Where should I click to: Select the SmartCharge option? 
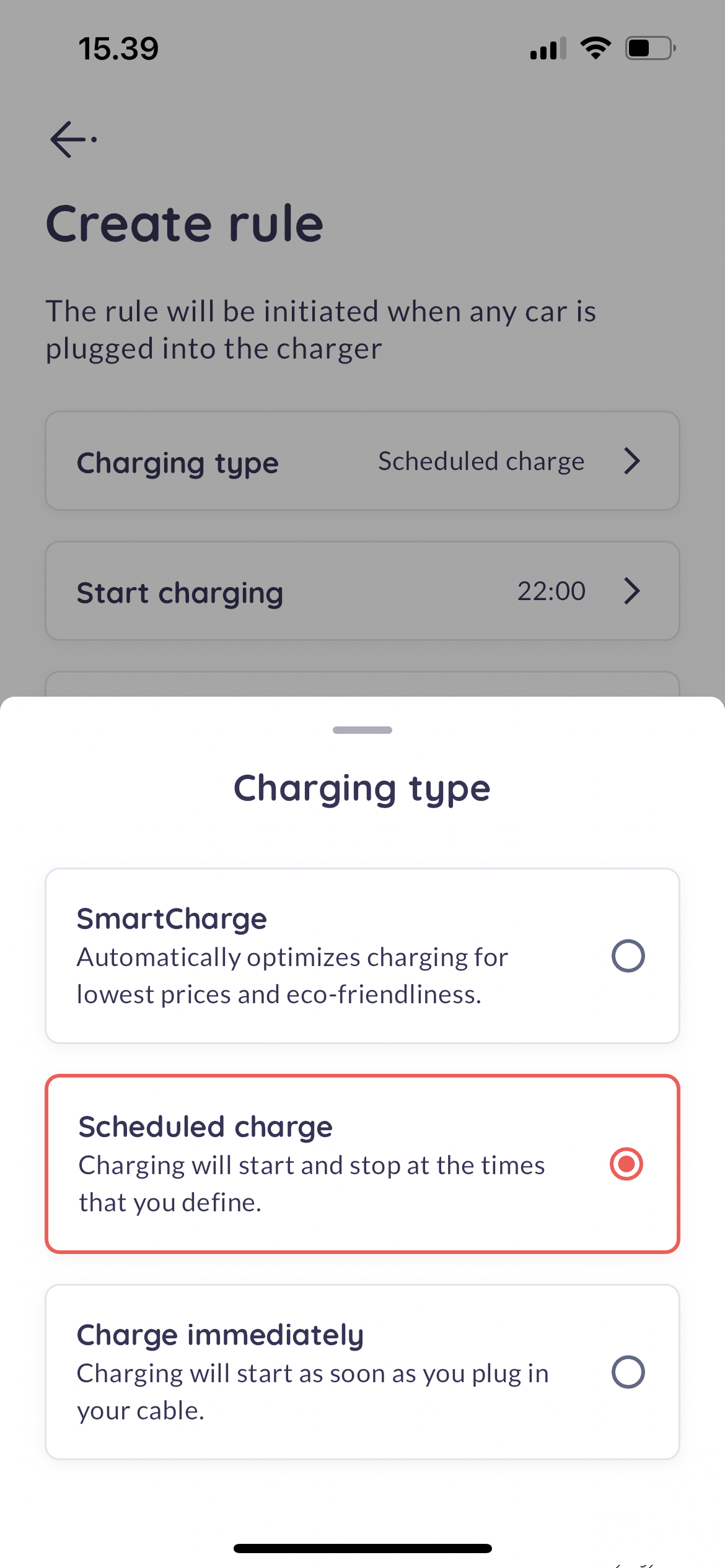[x=627, y=956]
